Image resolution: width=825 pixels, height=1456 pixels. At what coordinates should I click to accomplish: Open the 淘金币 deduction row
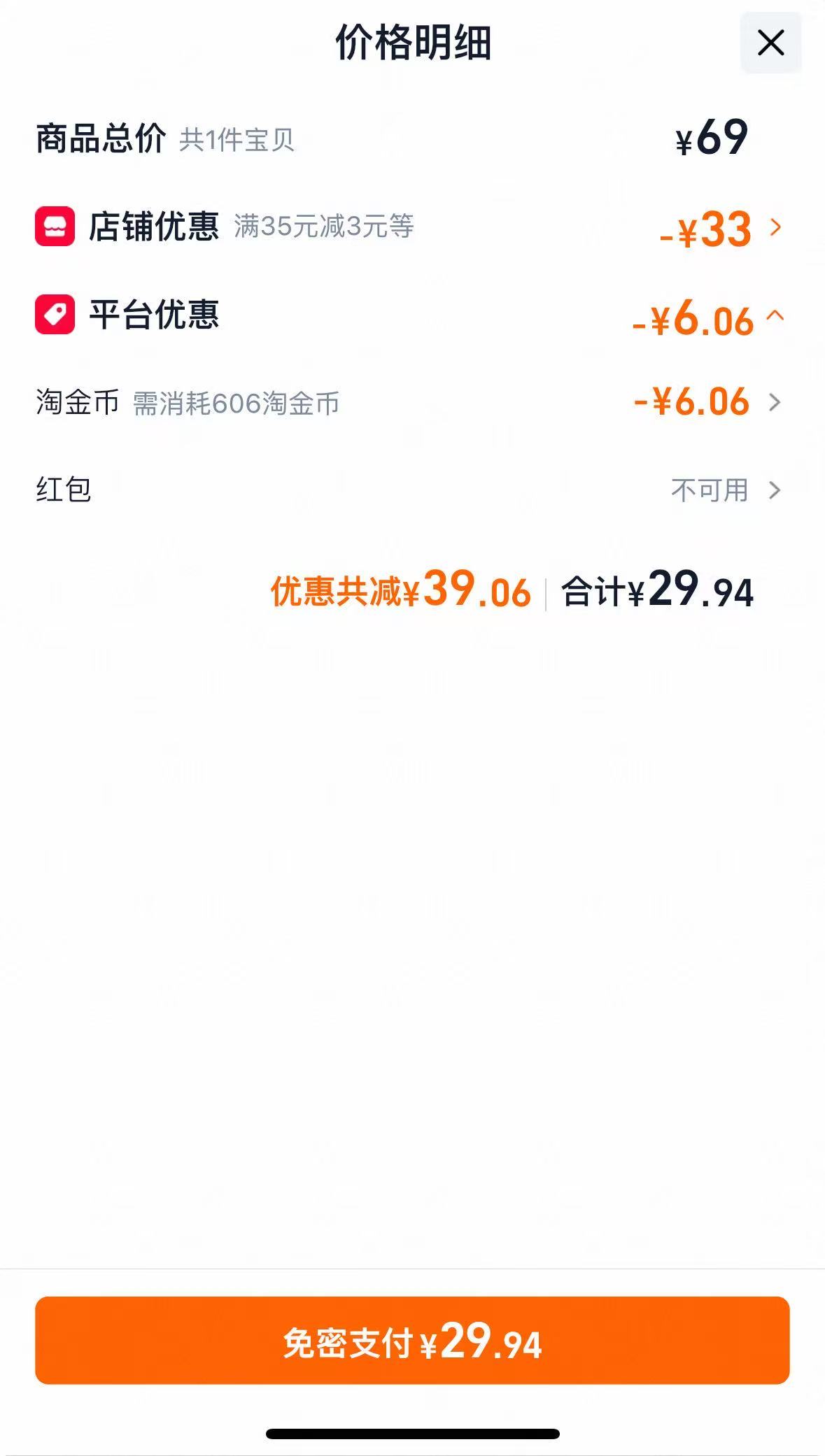pyautogui.click(x=412, y=403)
